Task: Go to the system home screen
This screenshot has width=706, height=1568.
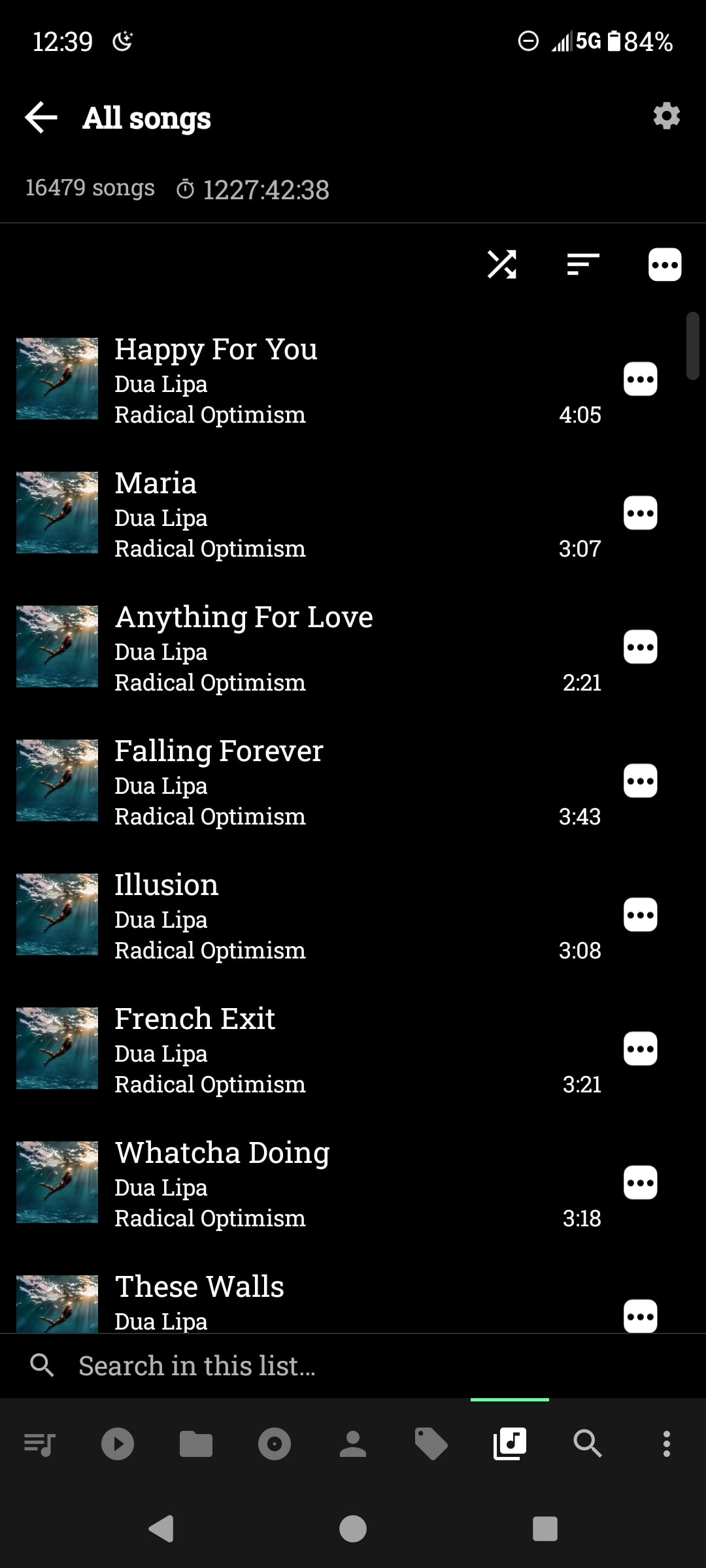Action: [353, 1529]
